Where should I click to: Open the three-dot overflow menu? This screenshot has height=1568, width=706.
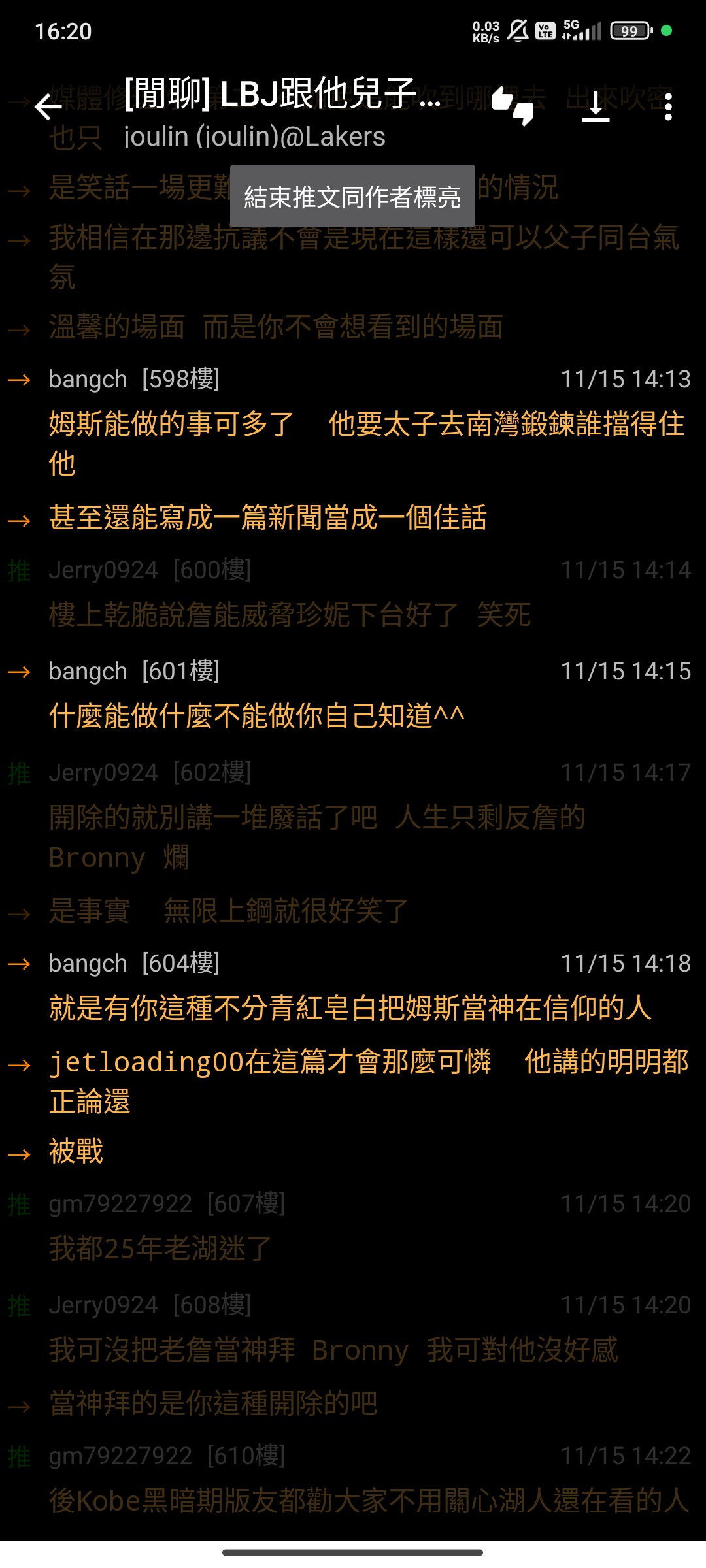click(668, 106)
